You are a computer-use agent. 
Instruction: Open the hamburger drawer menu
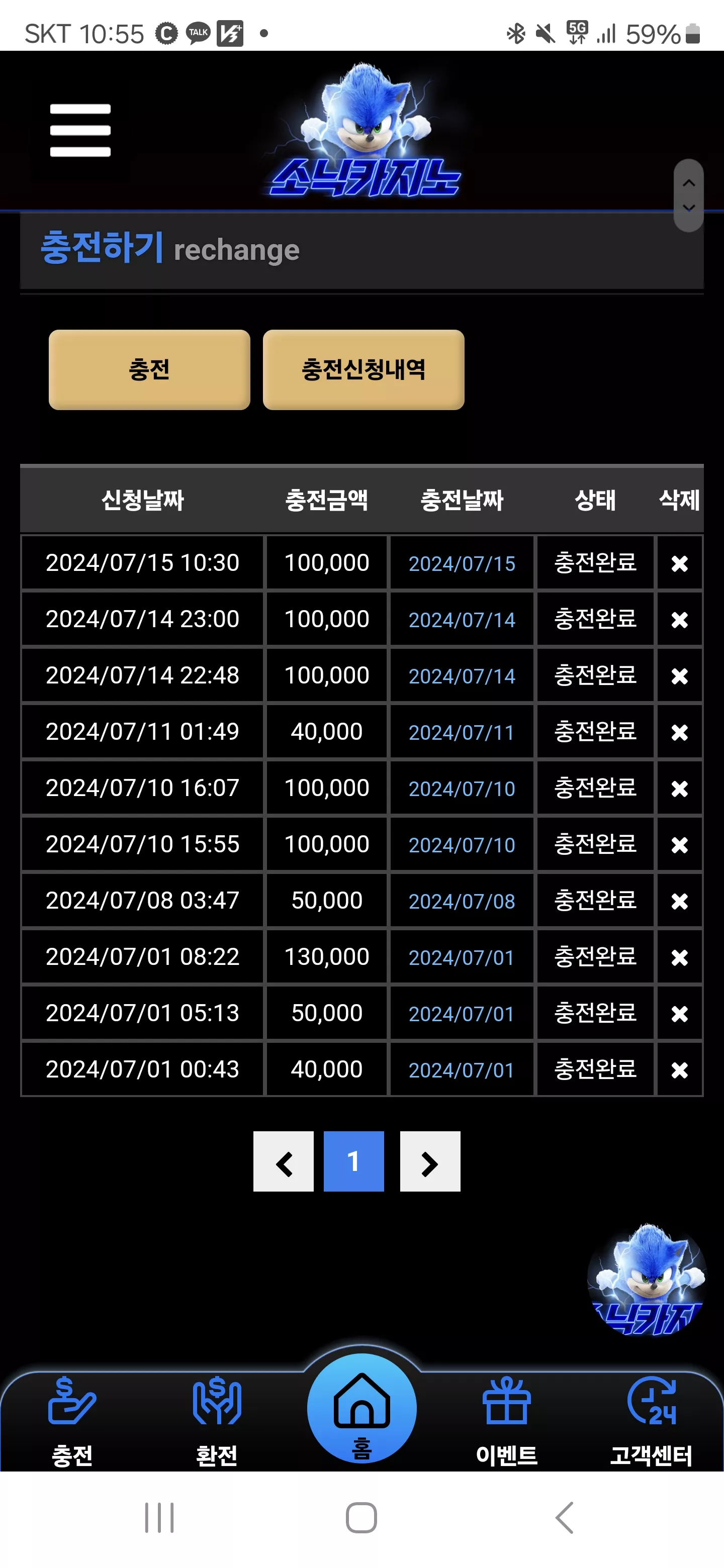pyautogui.click(x=80, y=130)
